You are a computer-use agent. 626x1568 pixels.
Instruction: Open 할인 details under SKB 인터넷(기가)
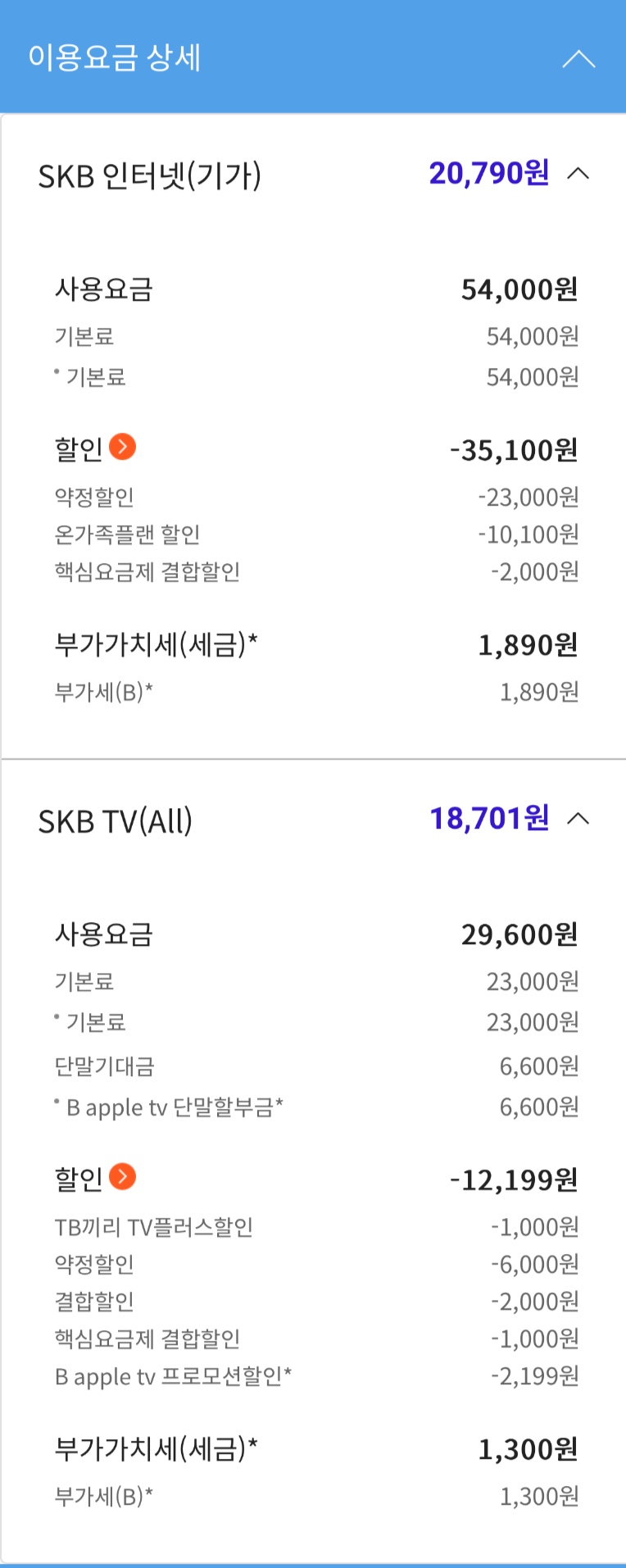tap(122, 447)
